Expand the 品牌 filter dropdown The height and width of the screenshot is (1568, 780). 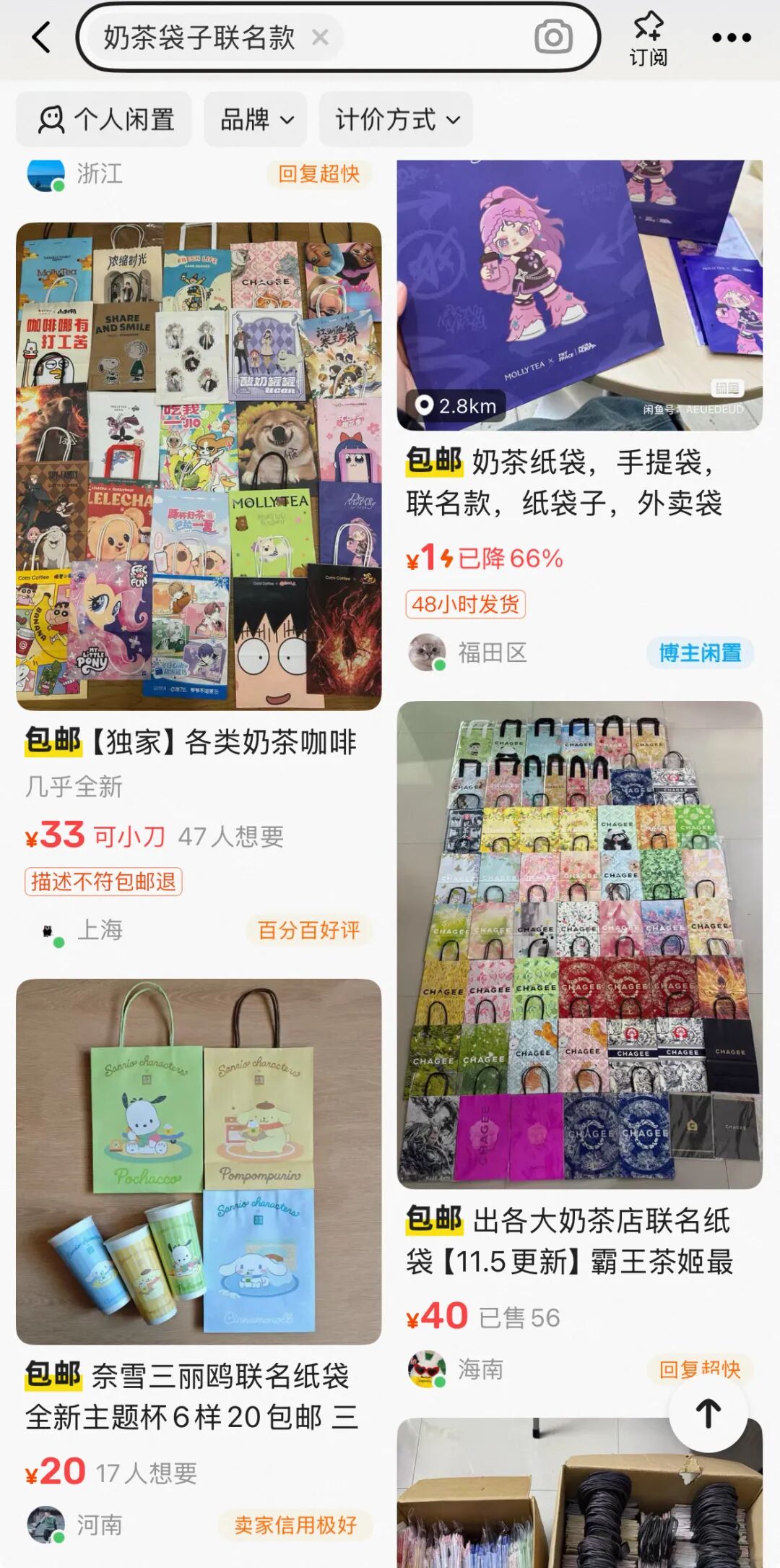click(x=256, y=119)
